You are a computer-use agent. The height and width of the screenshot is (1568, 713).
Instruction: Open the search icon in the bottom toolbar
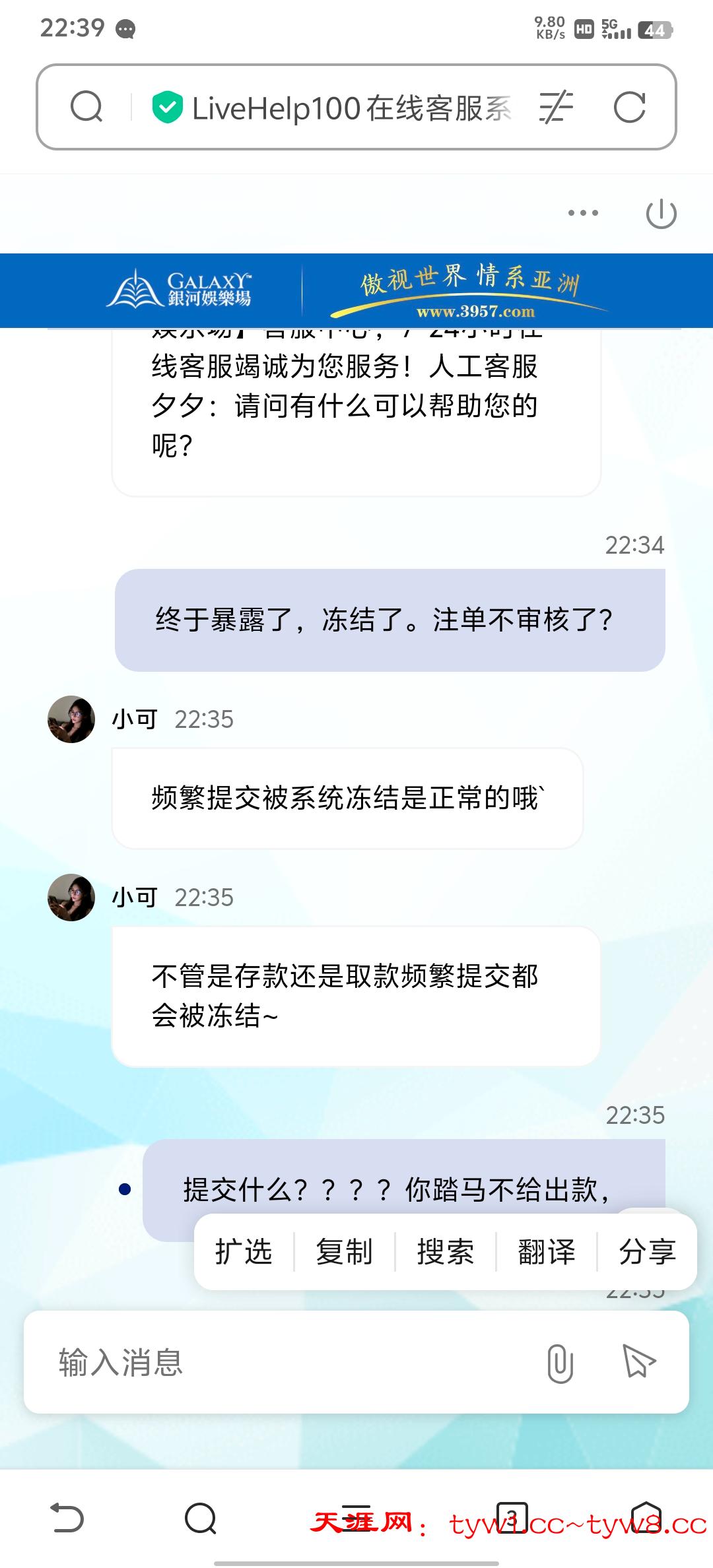tap(201, 1518)
